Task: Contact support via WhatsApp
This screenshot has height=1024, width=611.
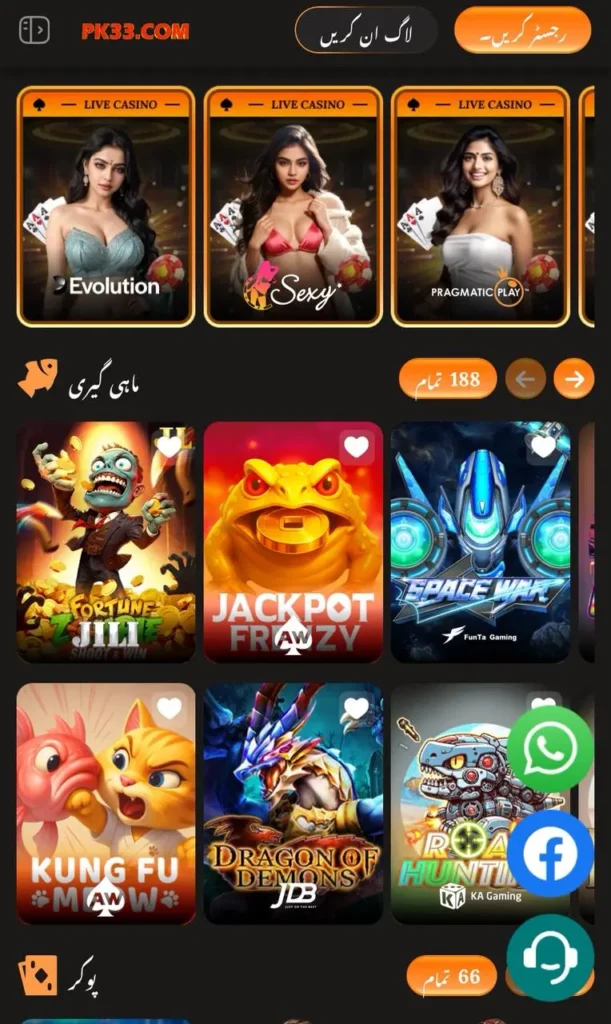Action: 550,748
